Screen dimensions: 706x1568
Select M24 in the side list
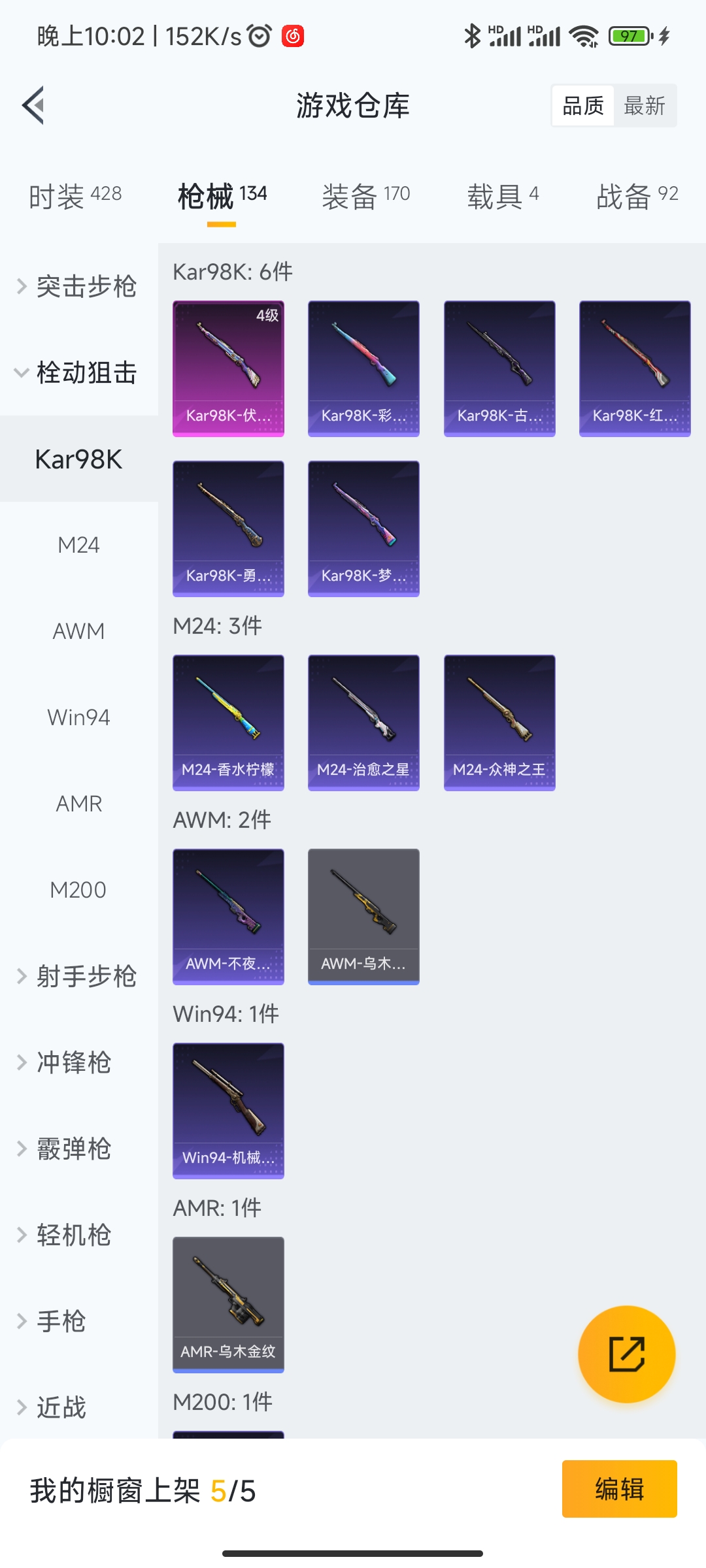[78, 545]
